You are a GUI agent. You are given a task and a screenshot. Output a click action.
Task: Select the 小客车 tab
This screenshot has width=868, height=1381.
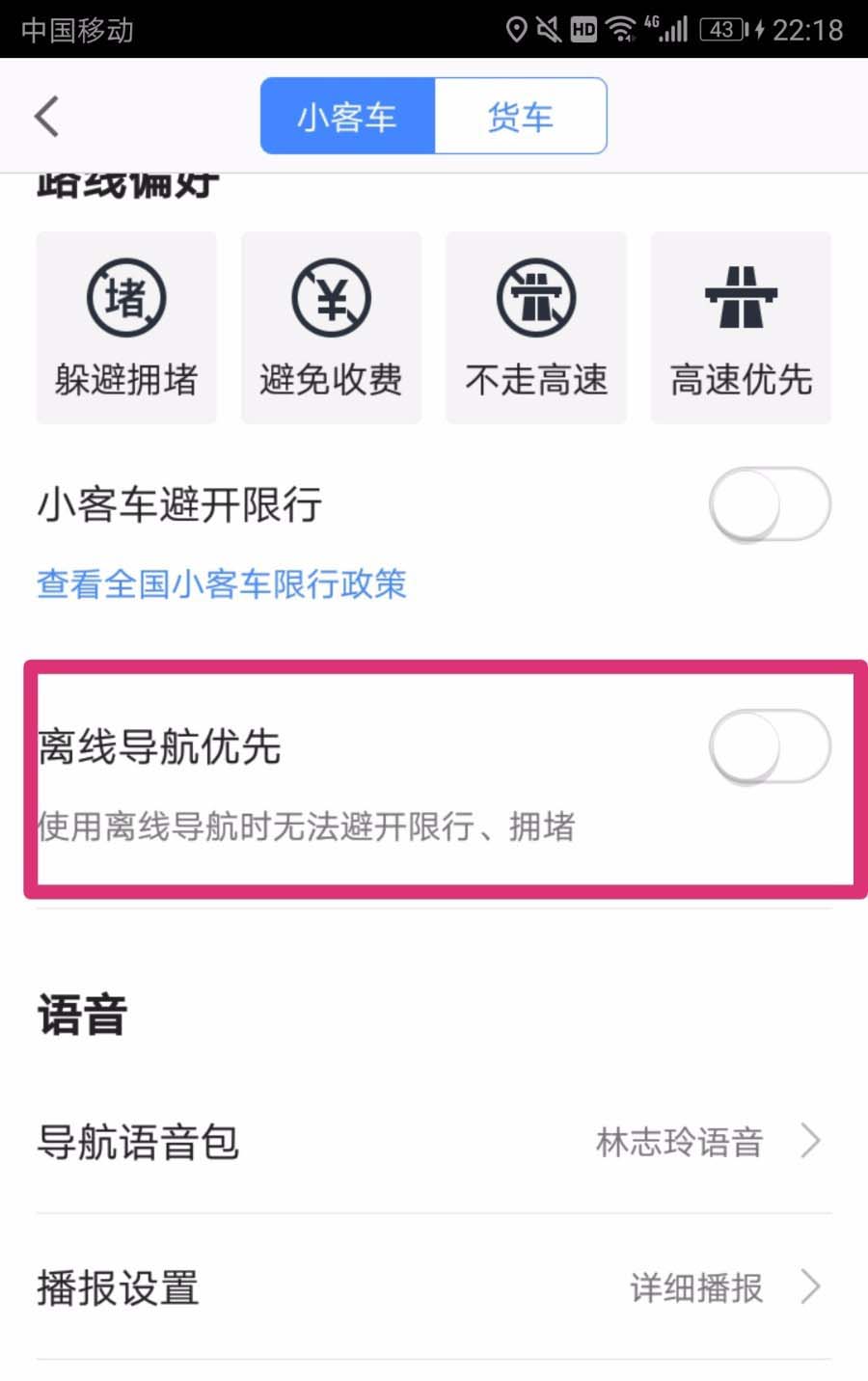(x=348, y=117)
